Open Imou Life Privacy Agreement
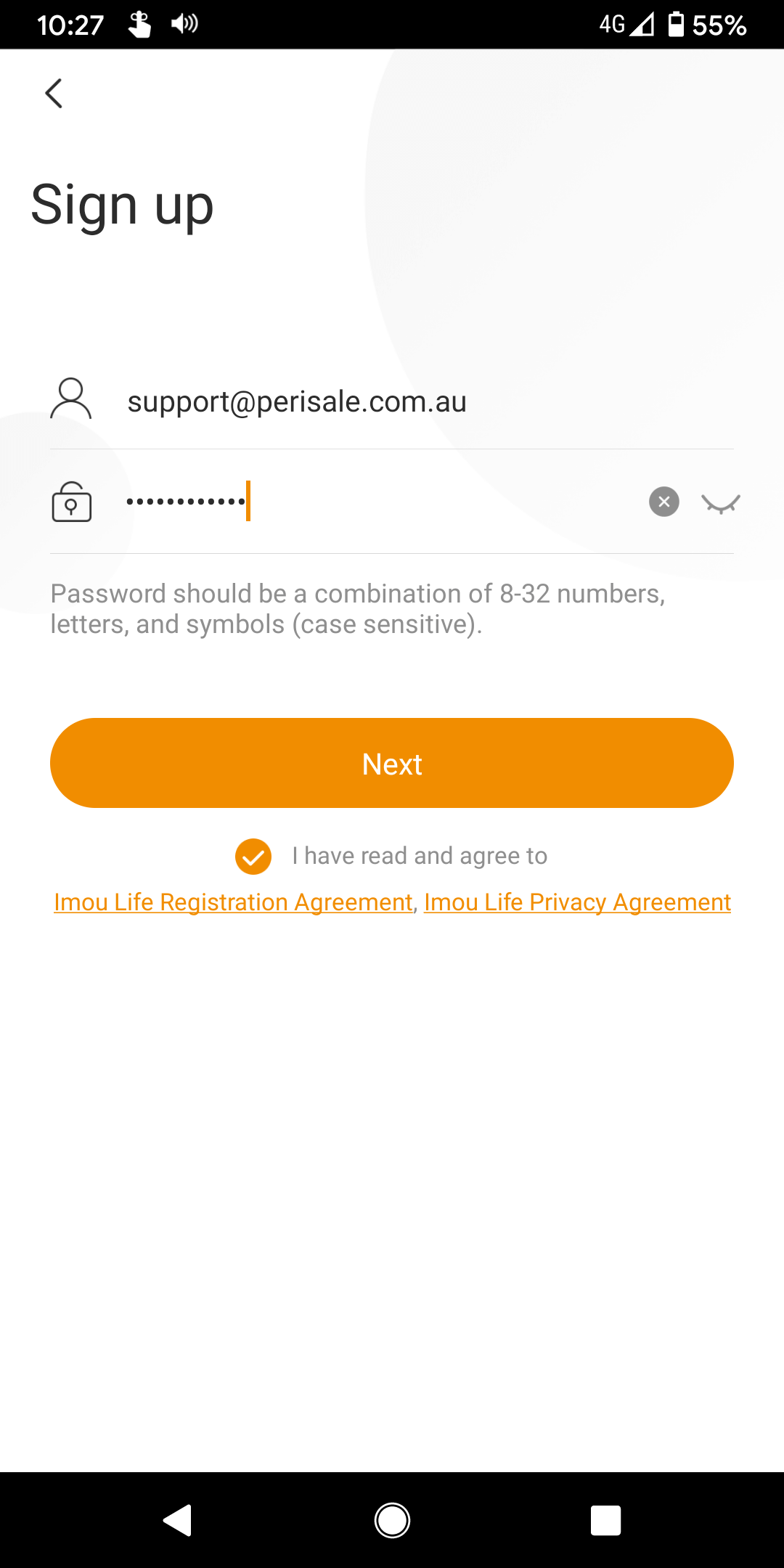This screenshot has width=784, height=1568. point(577,902)
